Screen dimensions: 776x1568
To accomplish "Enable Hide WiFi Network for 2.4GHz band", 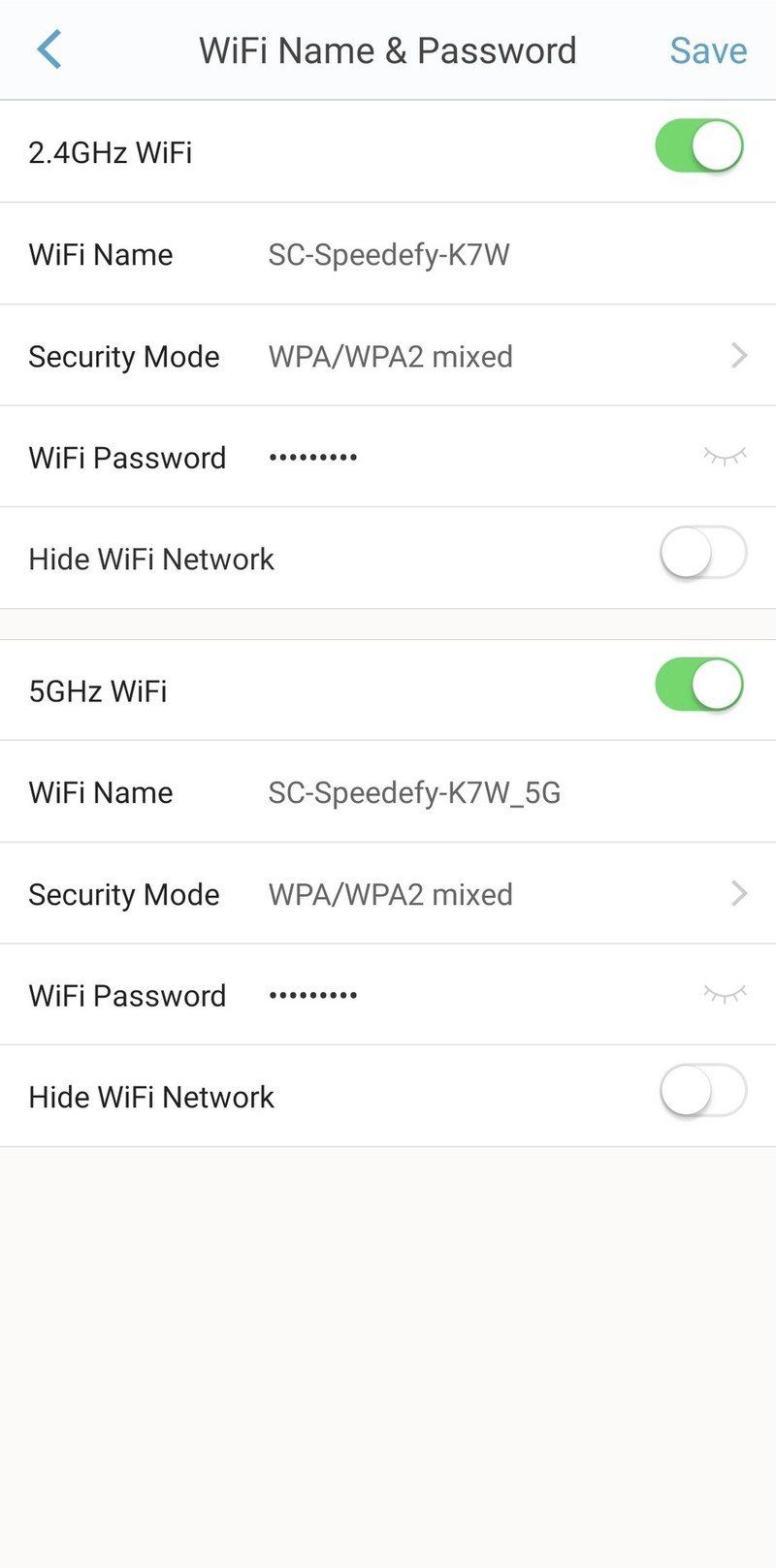I will [702, 553].
